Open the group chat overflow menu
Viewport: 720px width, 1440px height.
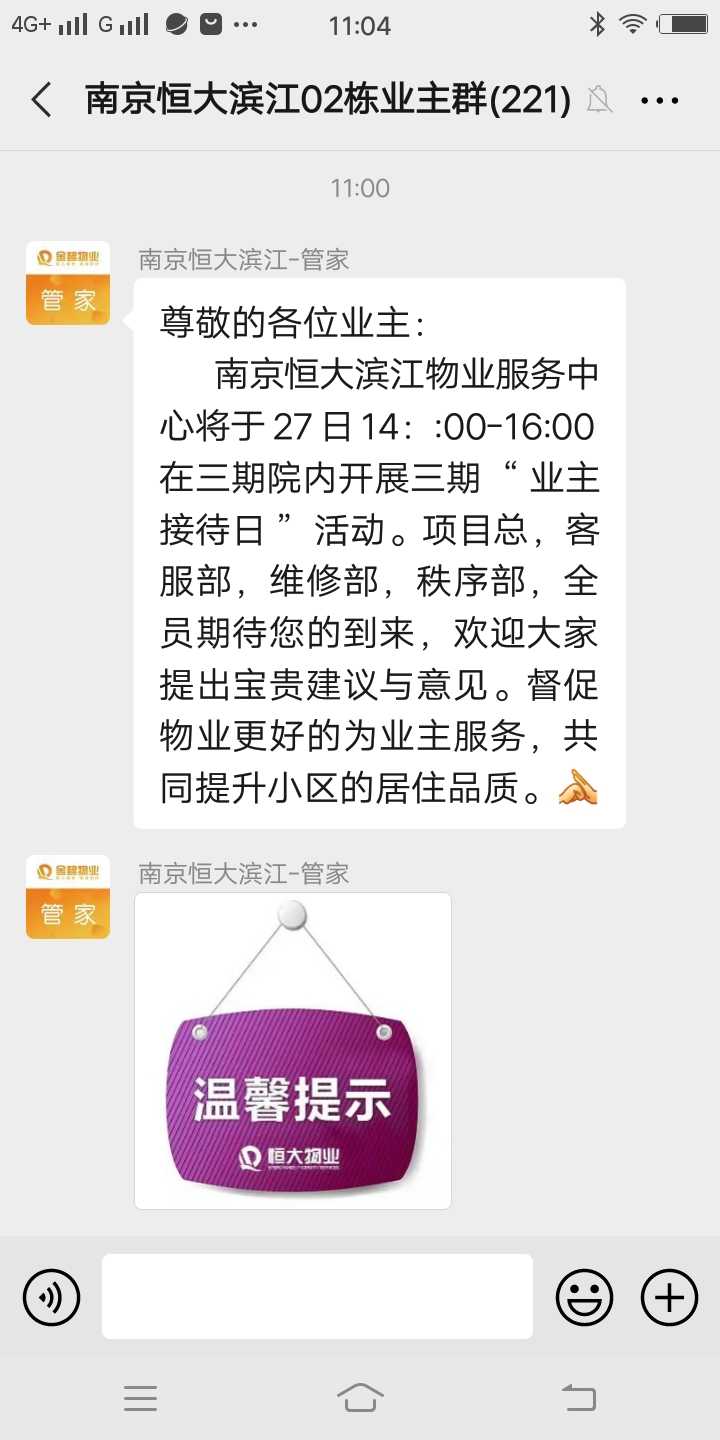coord(660,100)
